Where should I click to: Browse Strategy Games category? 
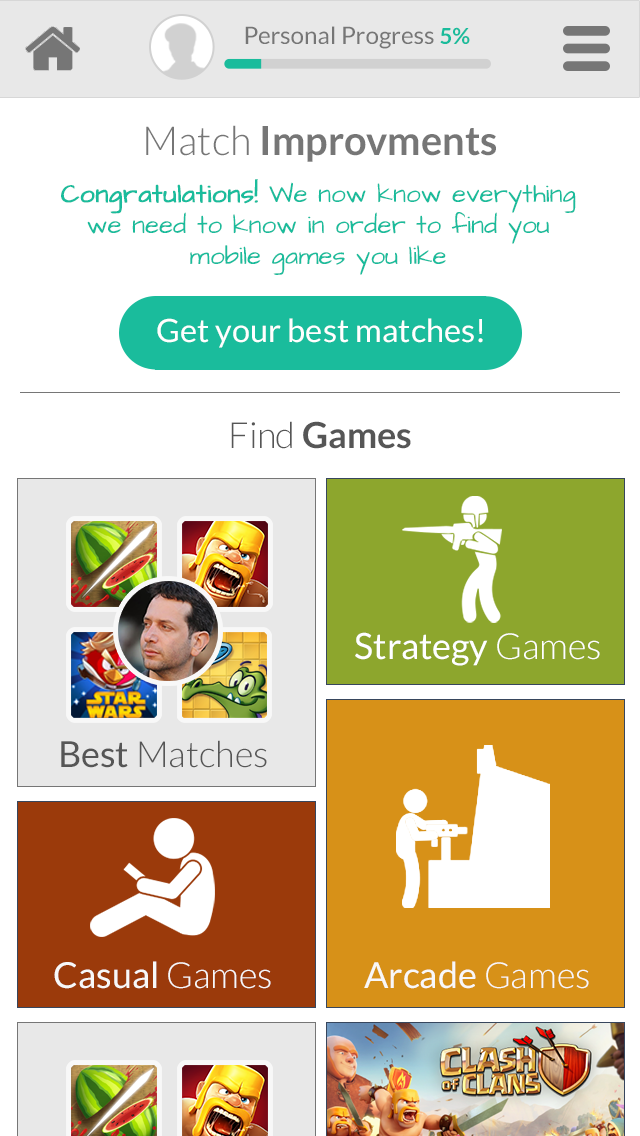475,581
